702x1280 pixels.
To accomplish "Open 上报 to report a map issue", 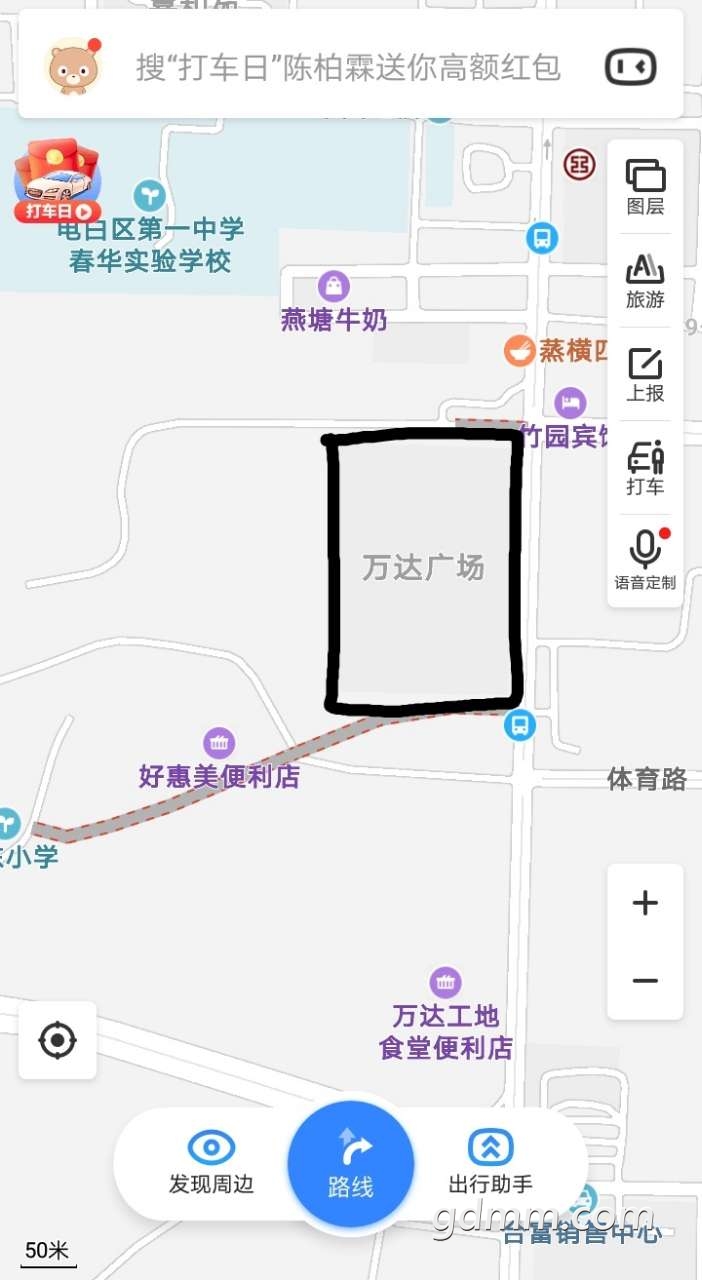I will 645,375.
